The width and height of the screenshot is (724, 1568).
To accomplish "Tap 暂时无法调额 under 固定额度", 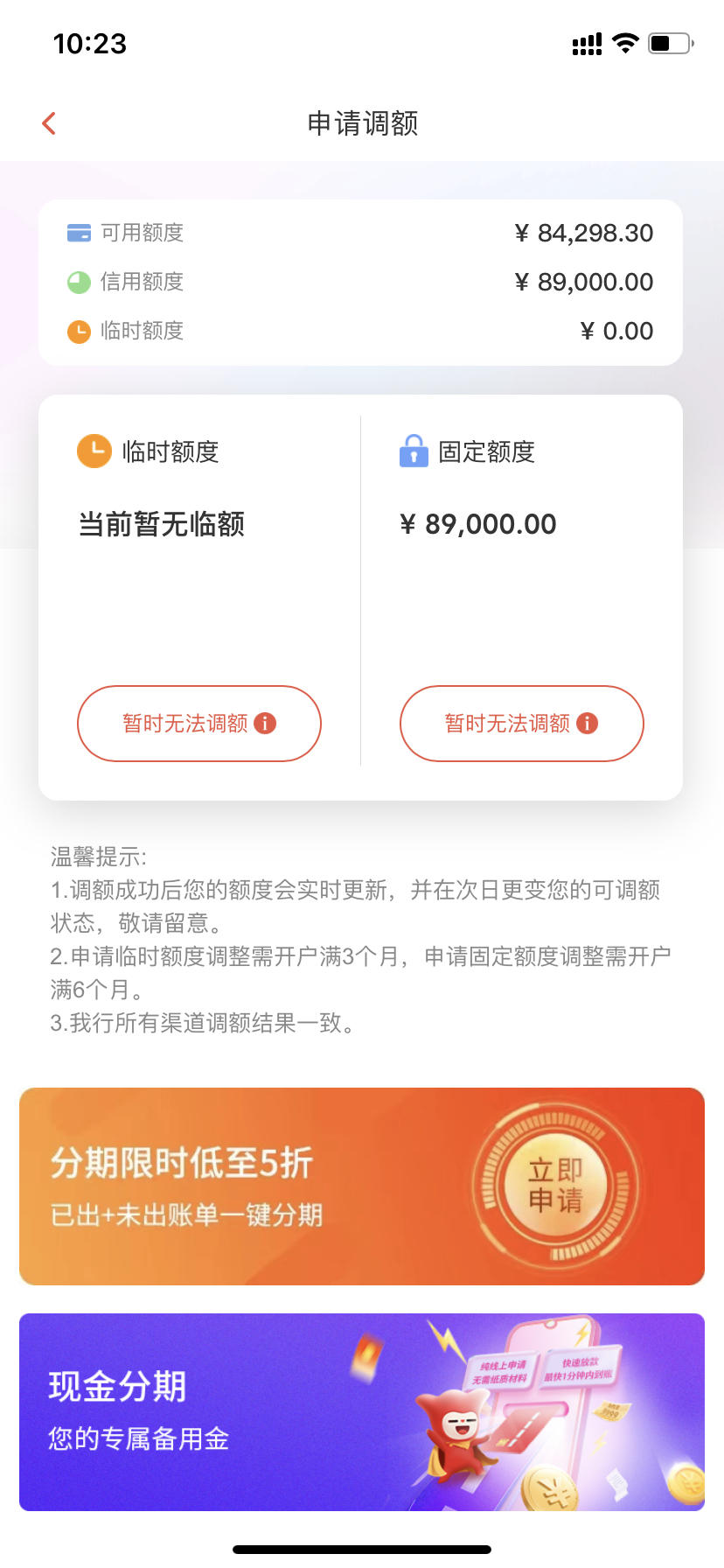I will 522,724.
